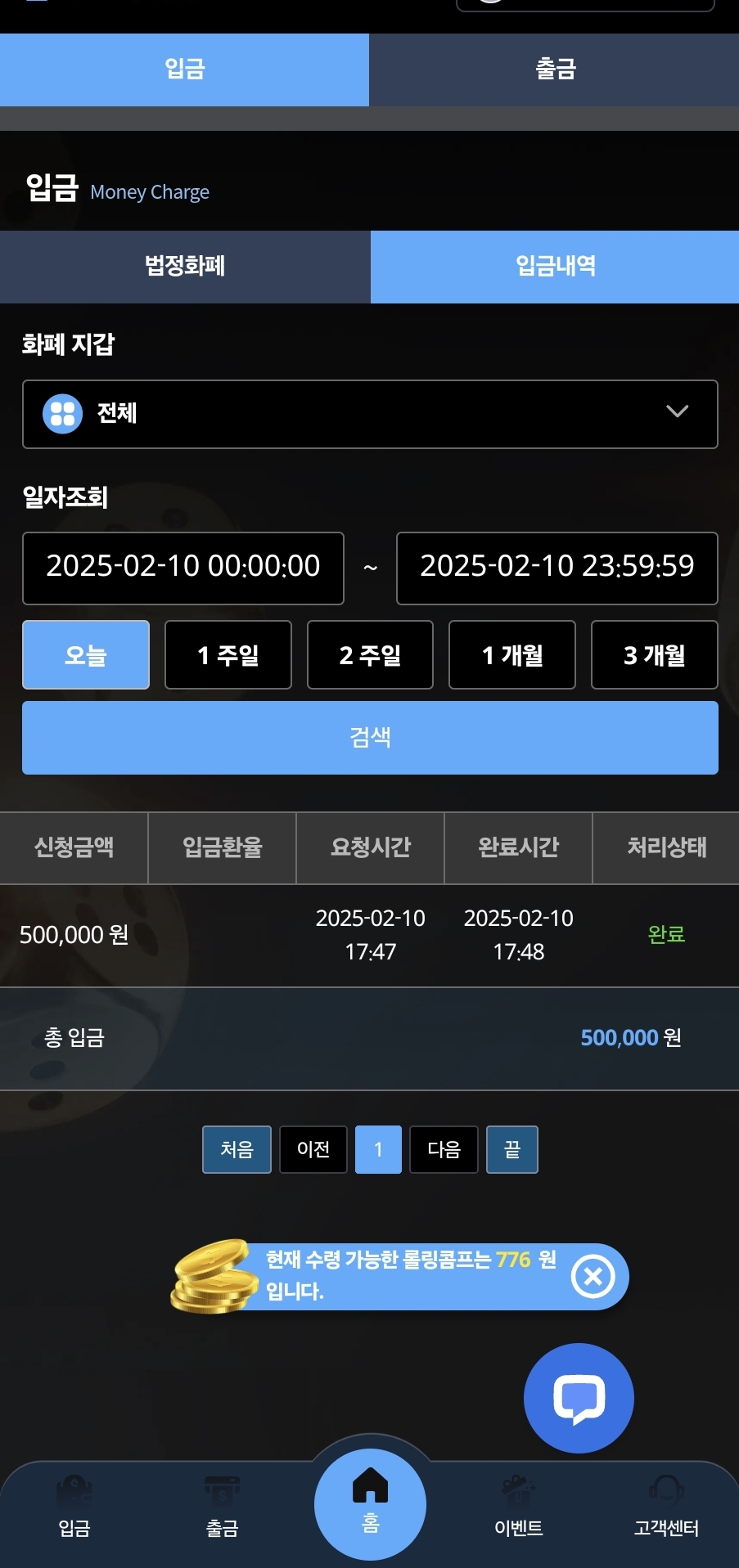The width and height of the screenshot is (739, 1568).
Task: Filter by 1 개월 range
Action: [x=512, y=654]
